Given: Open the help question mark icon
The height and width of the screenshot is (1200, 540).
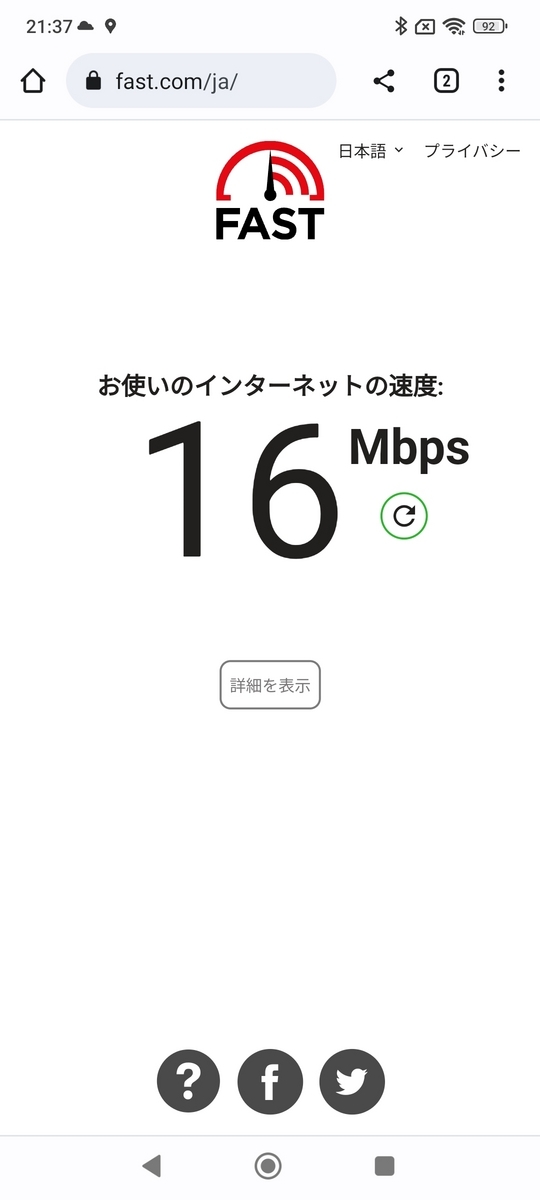Looking at the screenshot, I should pos(189,1082).
